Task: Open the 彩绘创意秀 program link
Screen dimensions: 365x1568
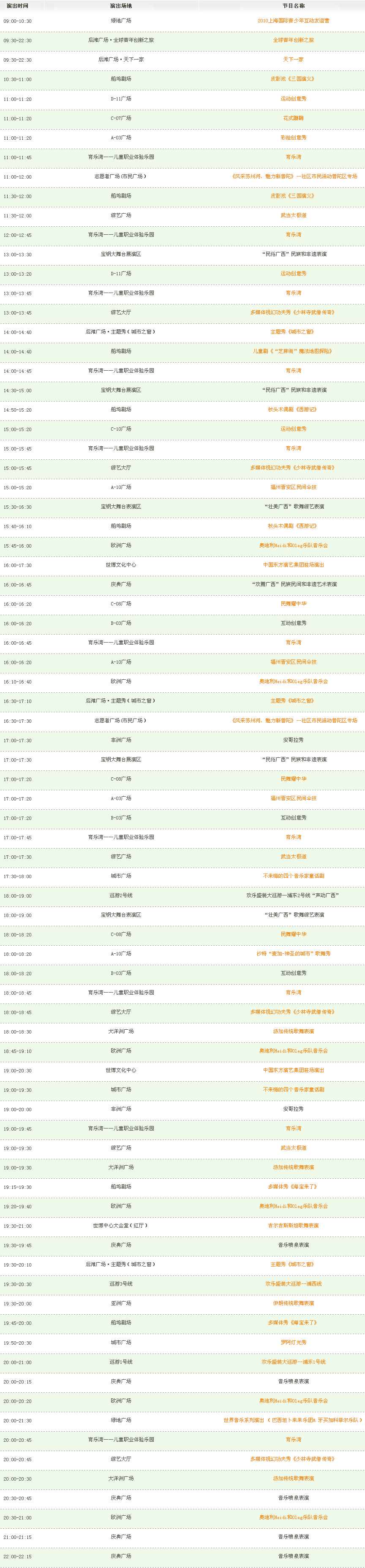Action: [293, 138]
